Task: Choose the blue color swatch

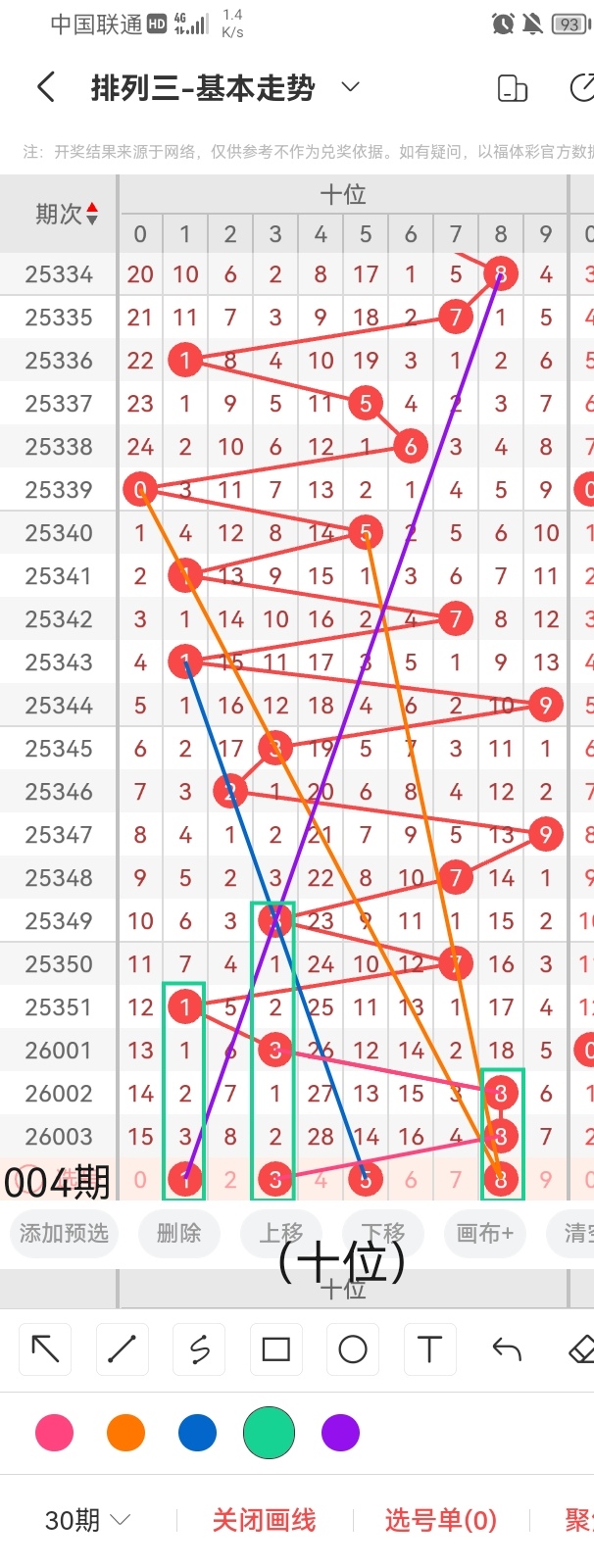Action: tap(197, 1433)
